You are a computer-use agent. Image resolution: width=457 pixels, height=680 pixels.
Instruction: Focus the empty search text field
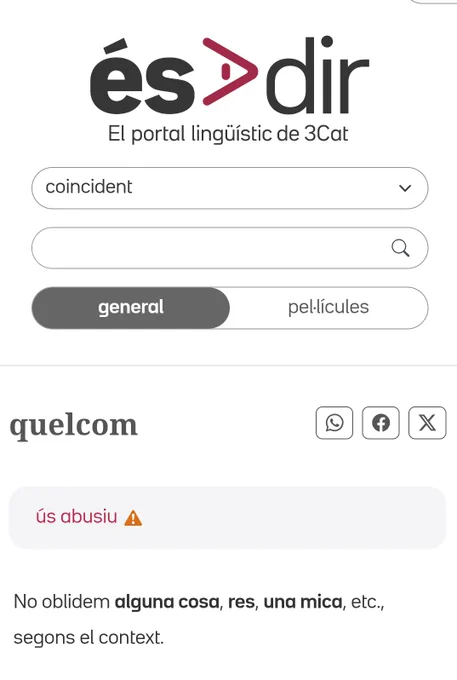[212, 248]
